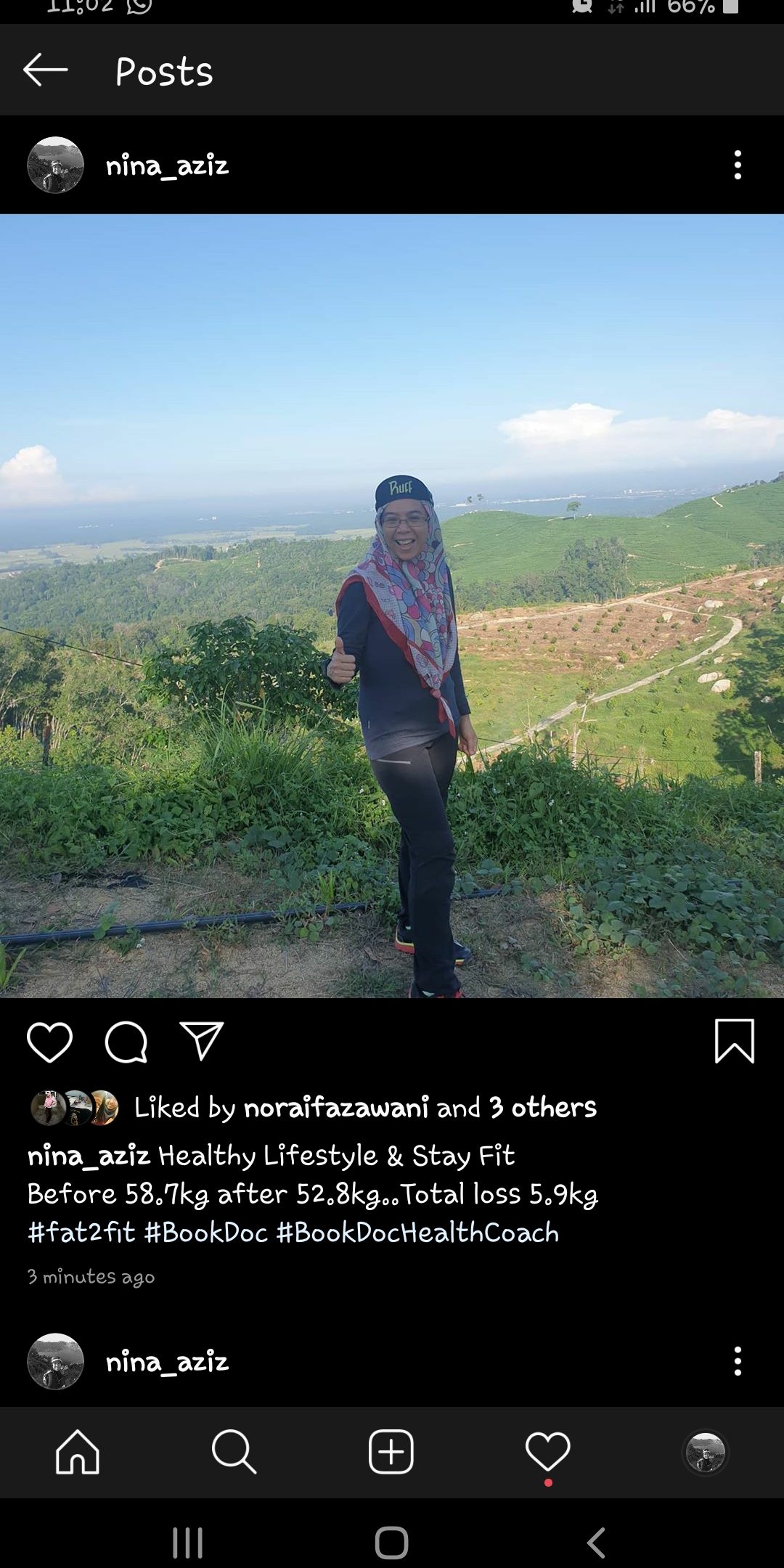Go to the Home feed tab

coord(78,1452)
